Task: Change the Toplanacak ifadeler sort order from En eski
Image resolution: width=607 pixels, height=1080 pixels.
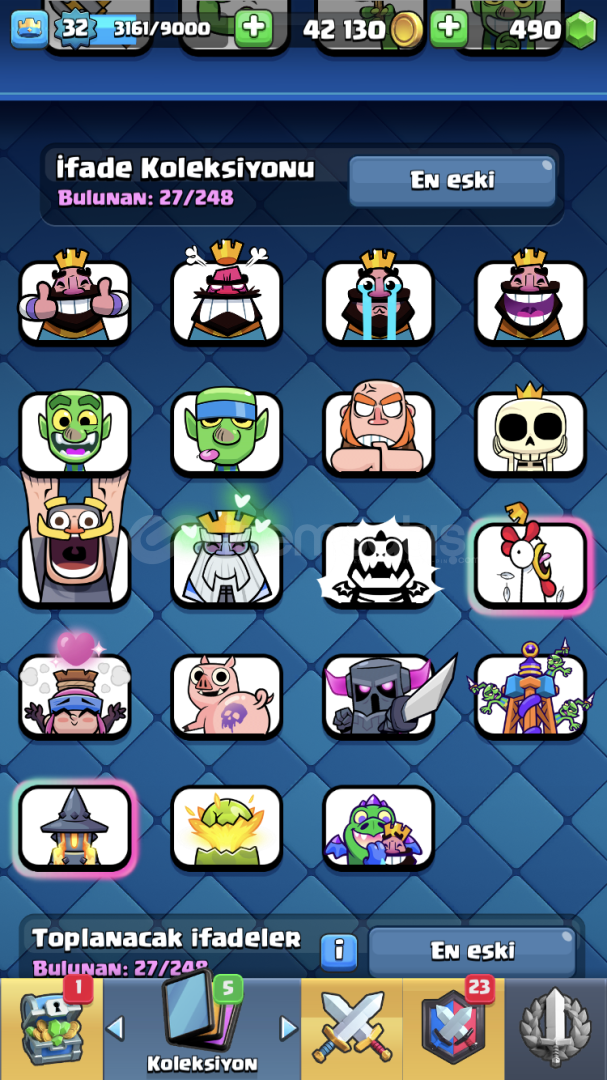Action: point(472,950)
